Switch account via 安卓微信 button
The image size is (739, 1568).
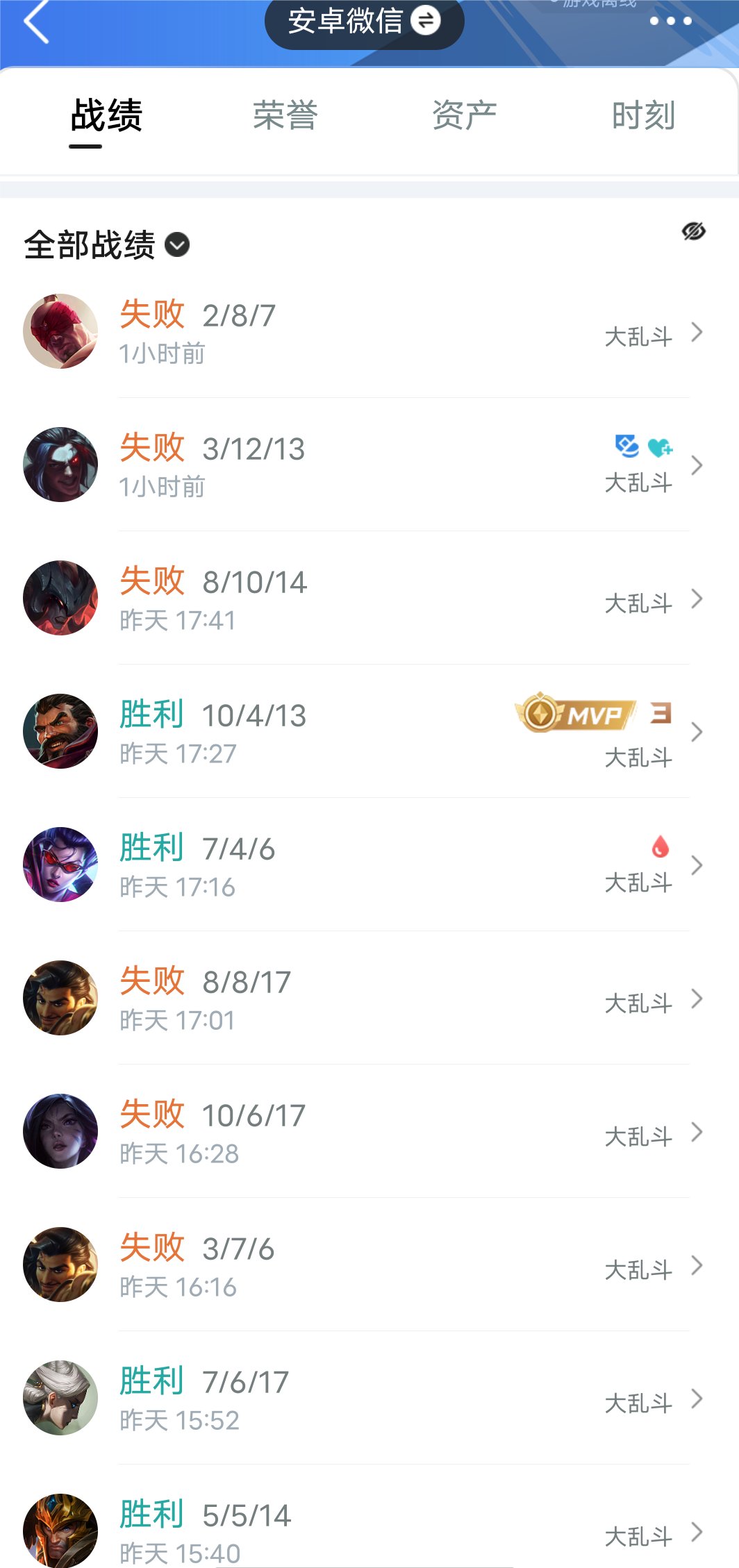click(364, 21)
